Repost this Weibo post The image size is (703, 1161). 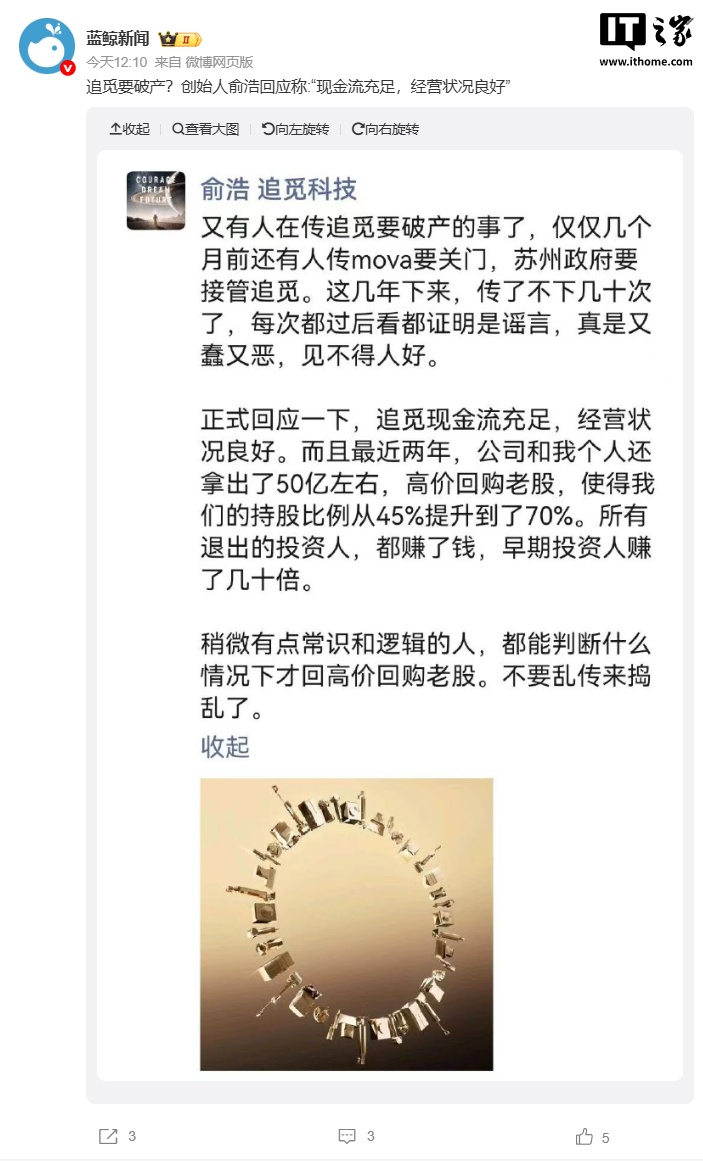pyautogui.click(x=117, y=1136)
